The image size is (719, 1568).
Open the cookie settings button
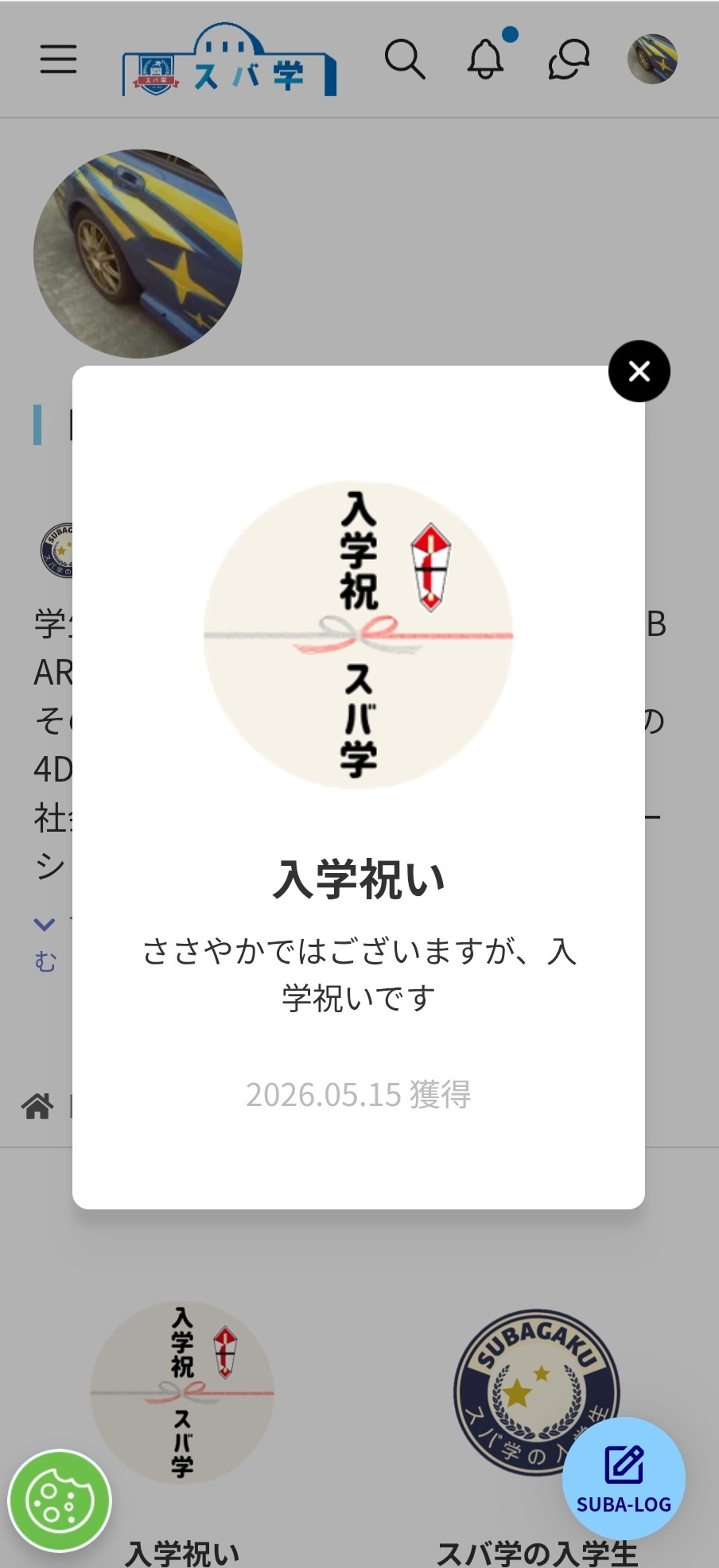click(x=60, y=1500)
